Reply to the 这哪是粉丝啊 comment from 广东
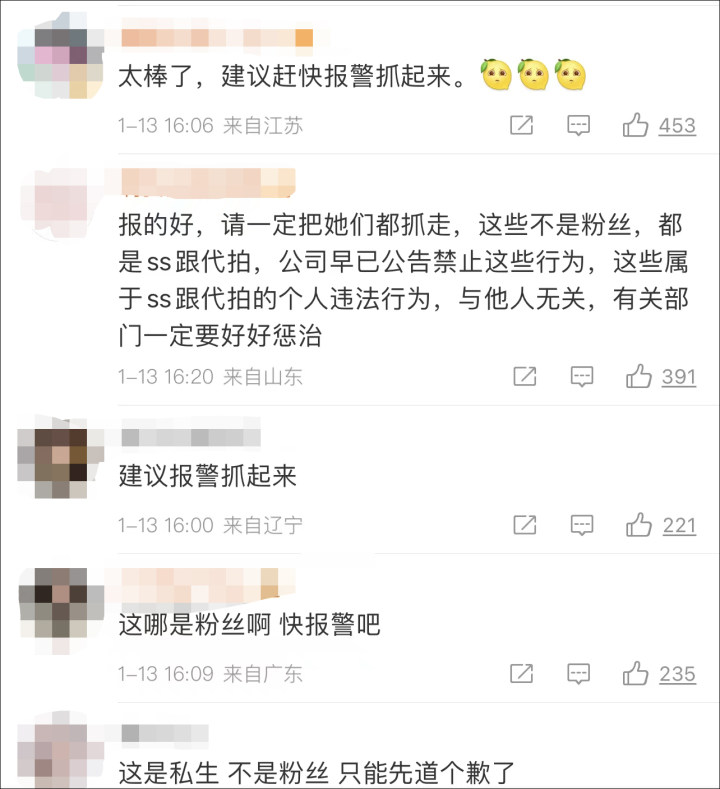This screenshot has height=789, width=720. 580,673
